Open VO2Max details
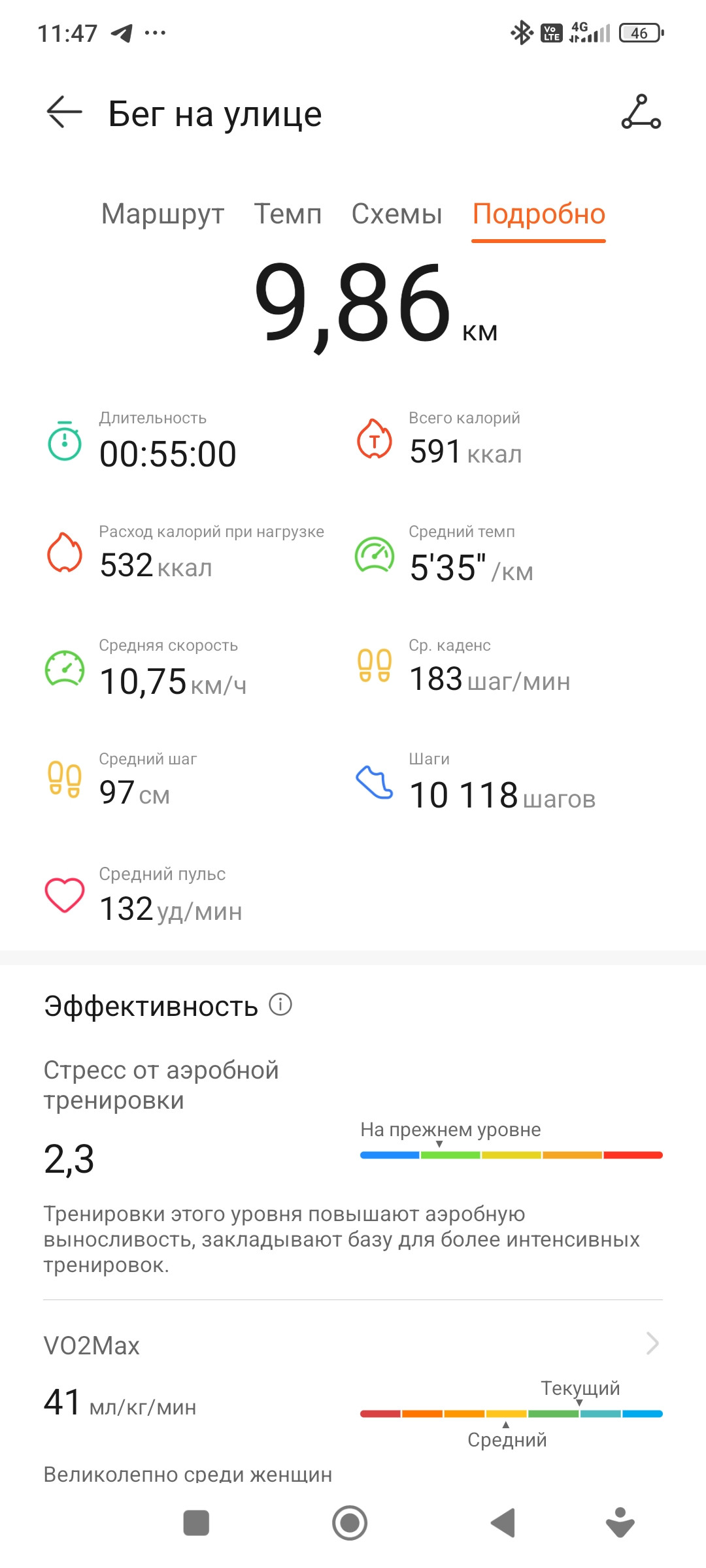Screen dimensions: 706x1568 [x=353, y=1345]
